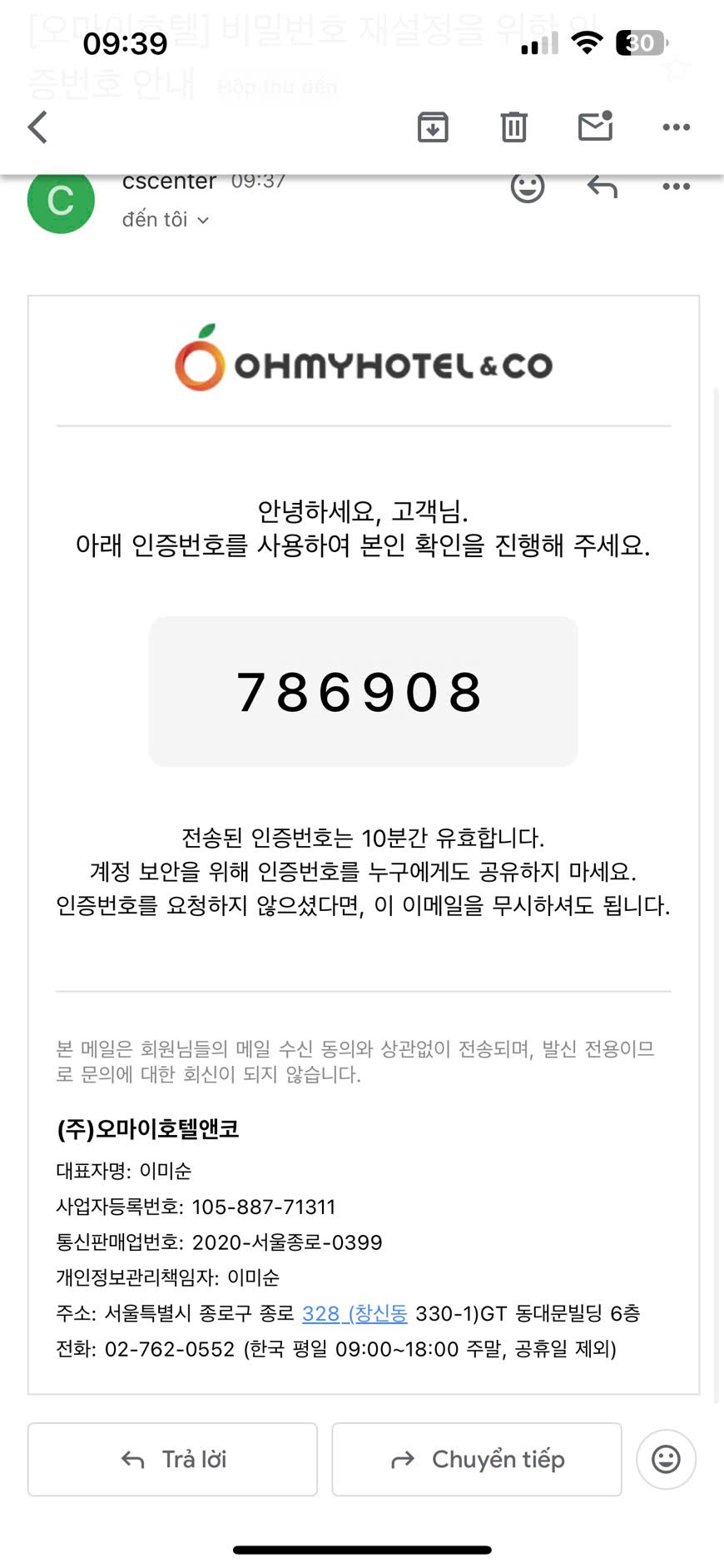Mark the email as unread
724x1568 pixels.
coord(595,127)
